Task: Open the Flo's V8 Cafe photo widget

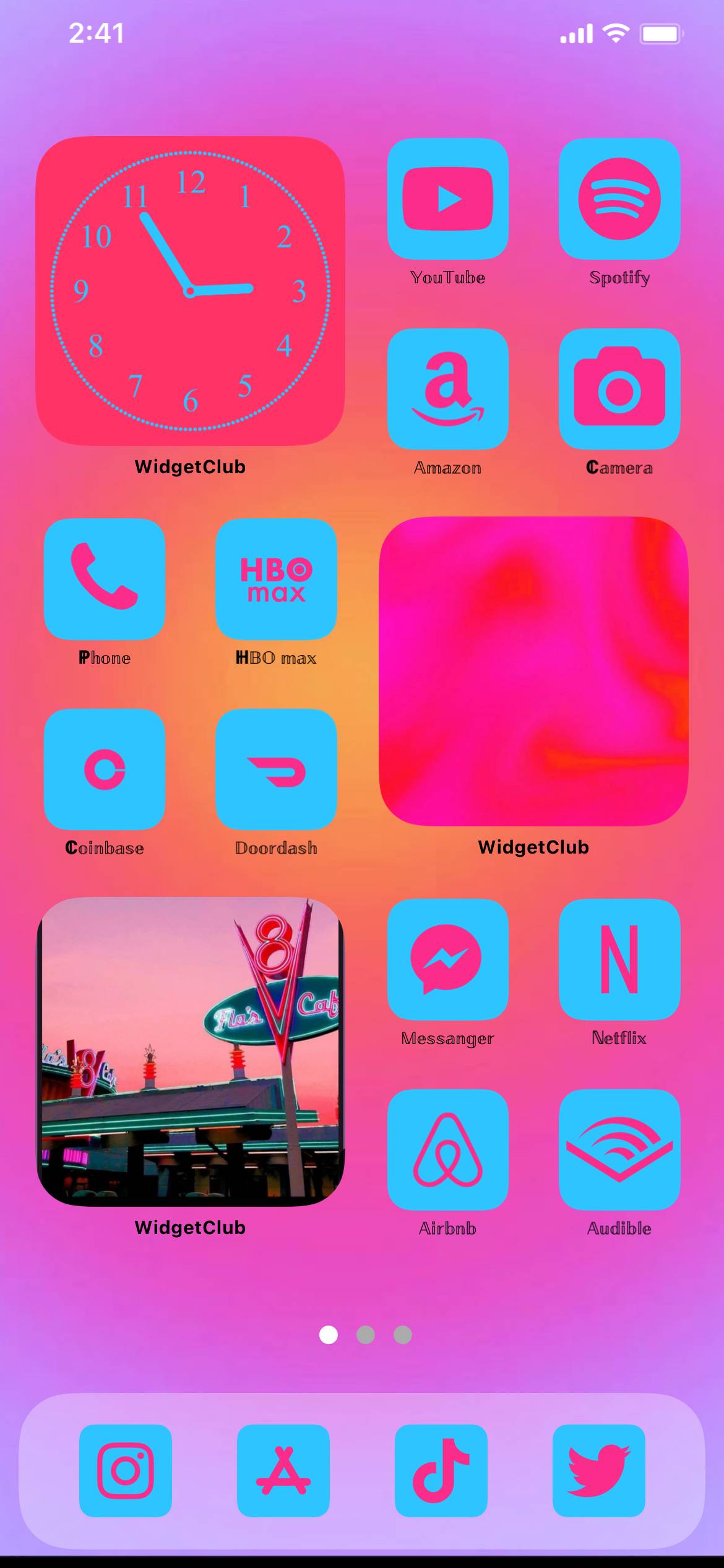Action: click(x=190, y=1052)
